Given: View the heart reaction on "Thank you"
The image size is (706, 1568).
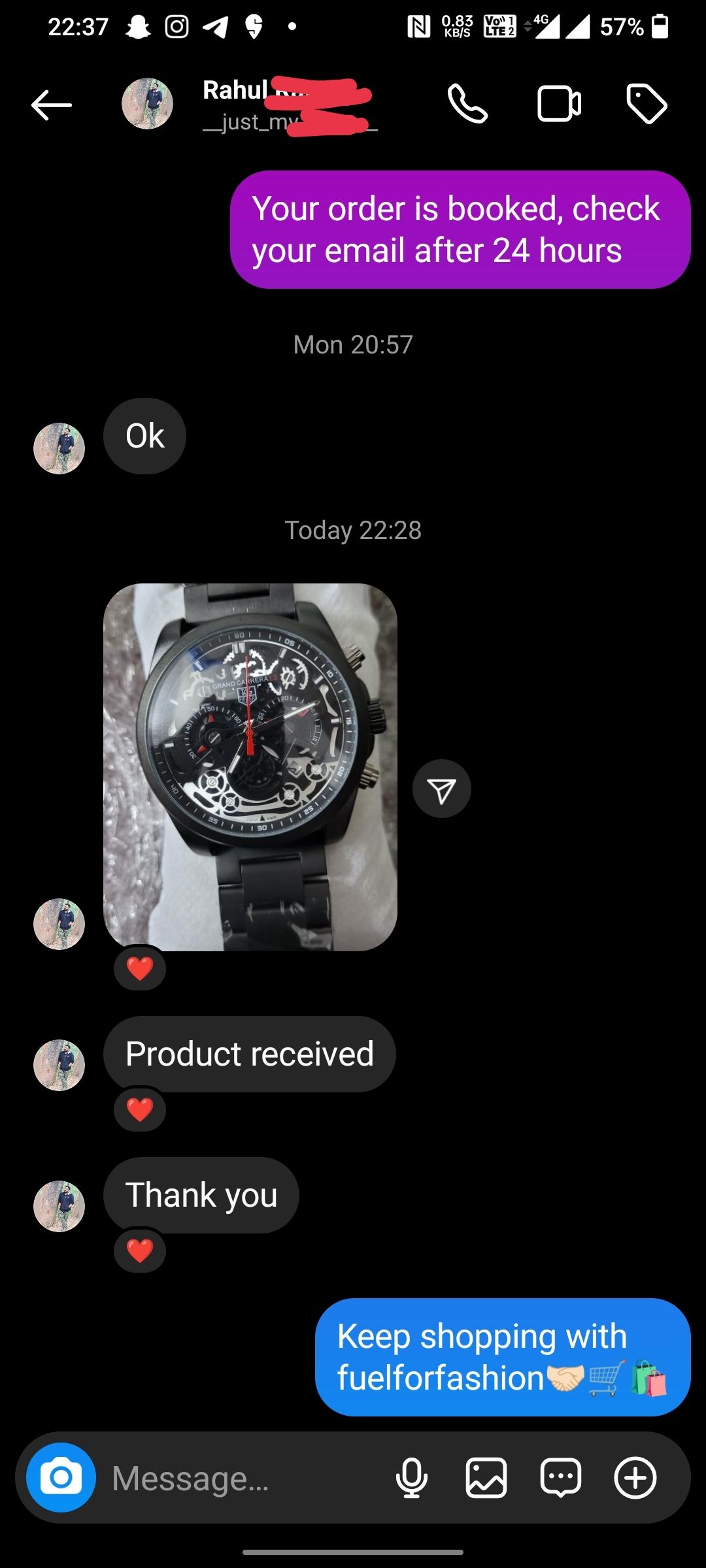Looking at the screenshot, I should (x=140, y=1250).
